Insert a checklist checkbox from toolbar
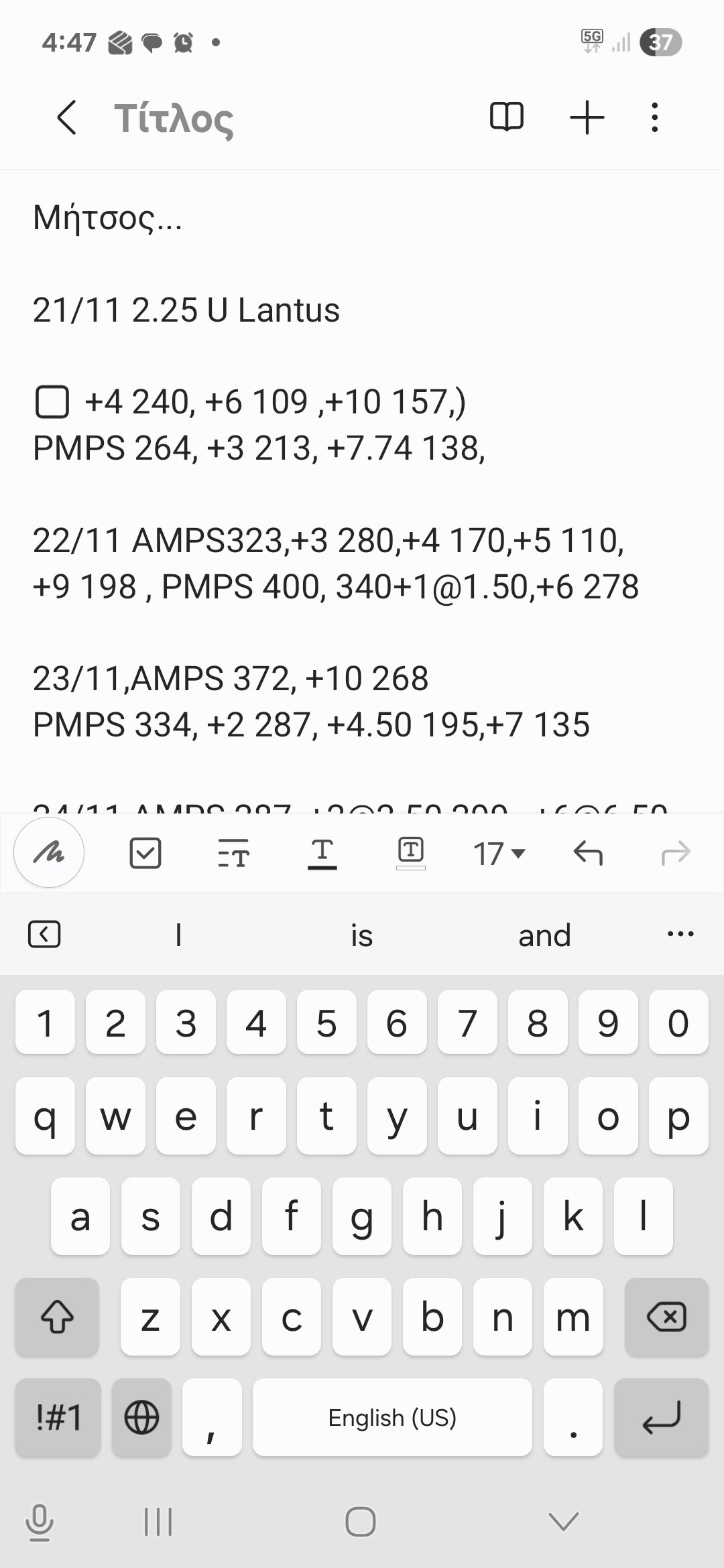 [x=145, y=853]
